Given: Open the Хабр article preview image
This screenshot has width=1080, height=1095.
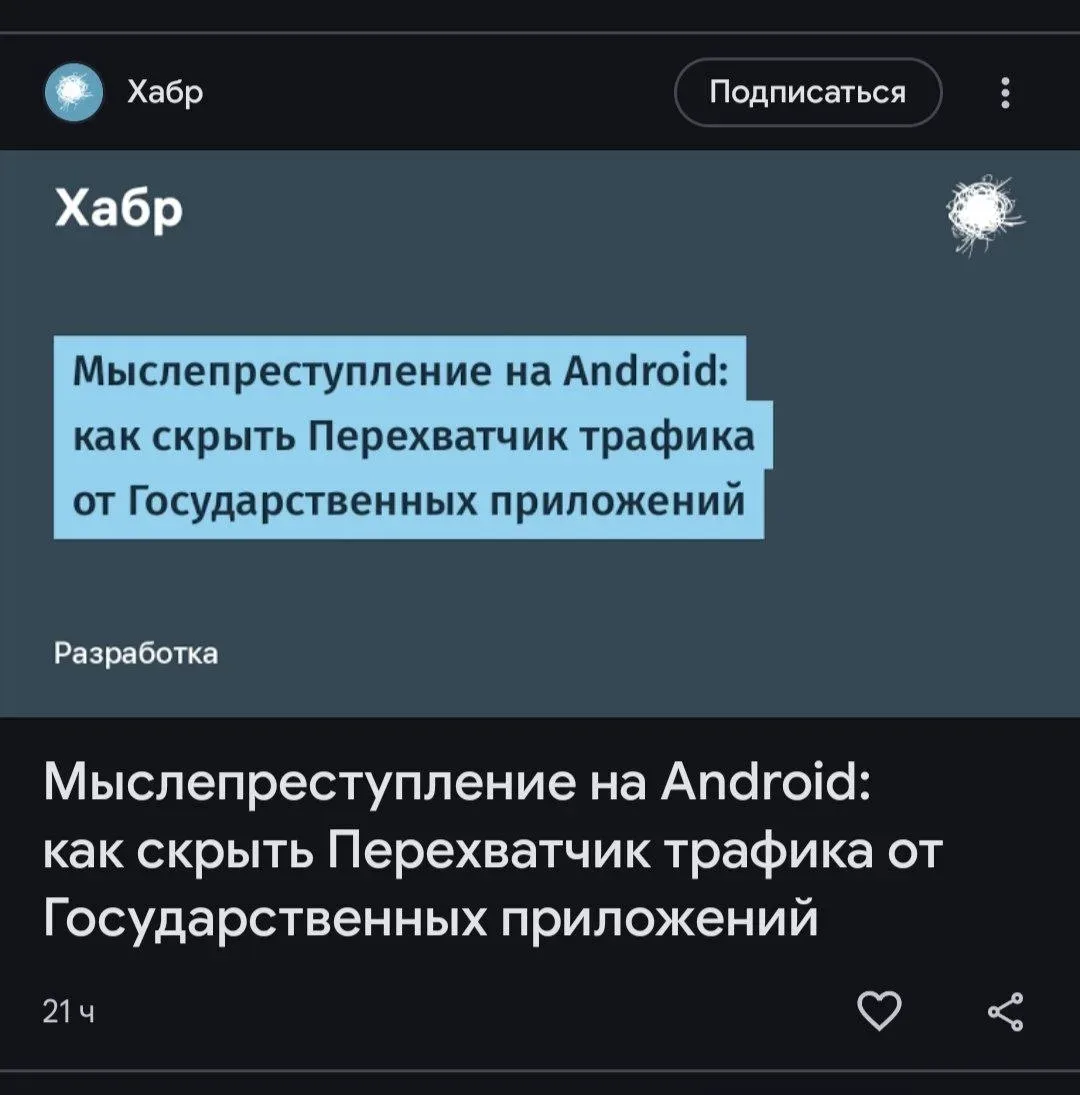Looking at the screenshot, I should coord(540,432).
